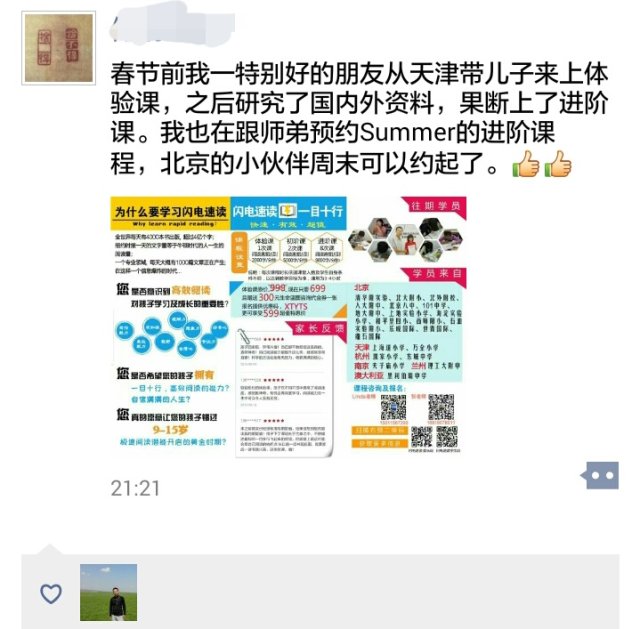Open the flyer image in the post
Image resolution: width=640 pixels, height=629 pixels.
pyautogui.click(x=289, y=326)
